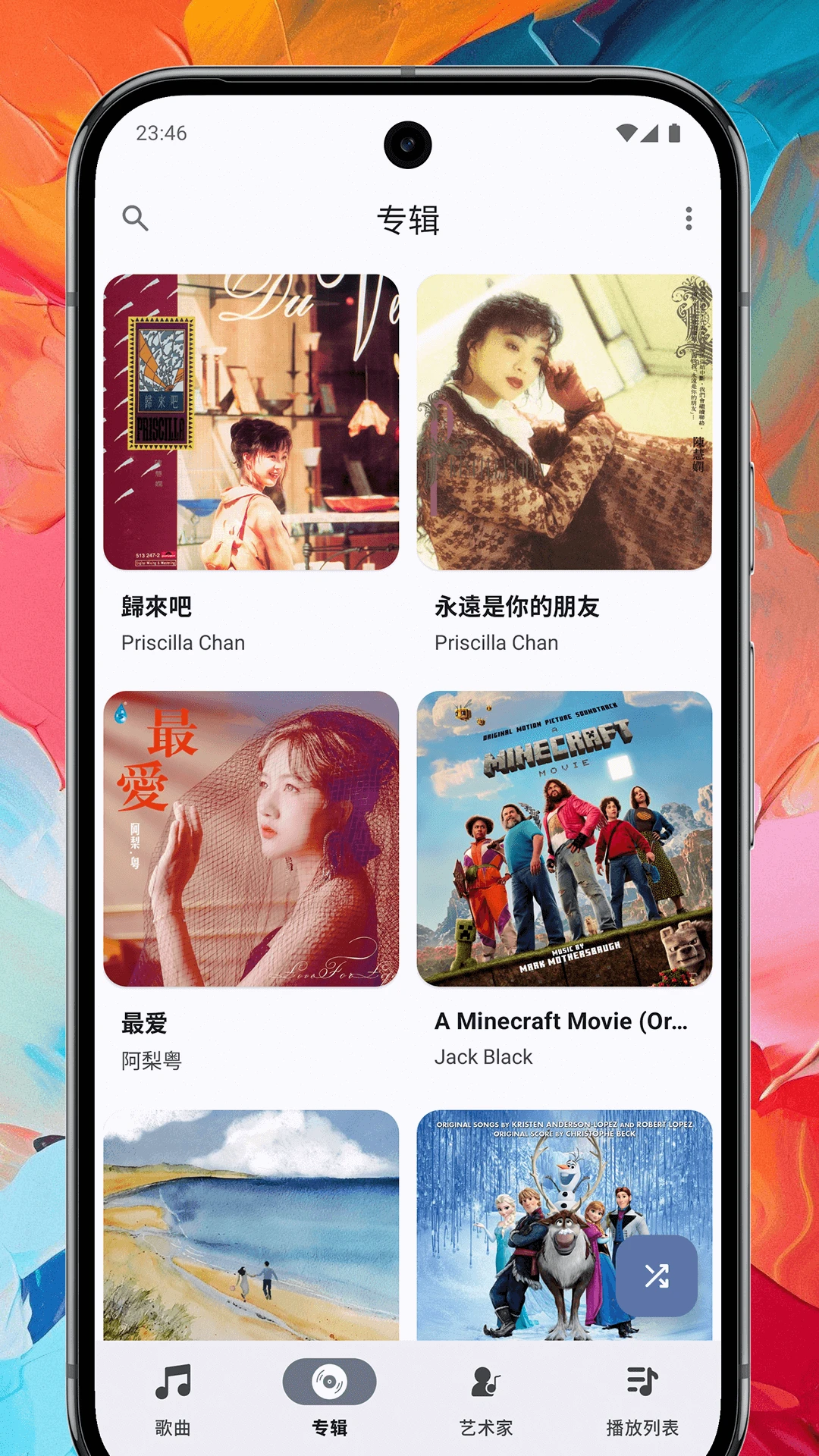Open the search
The width and height of the screenshot is (819, 1456).
(136, 219)
